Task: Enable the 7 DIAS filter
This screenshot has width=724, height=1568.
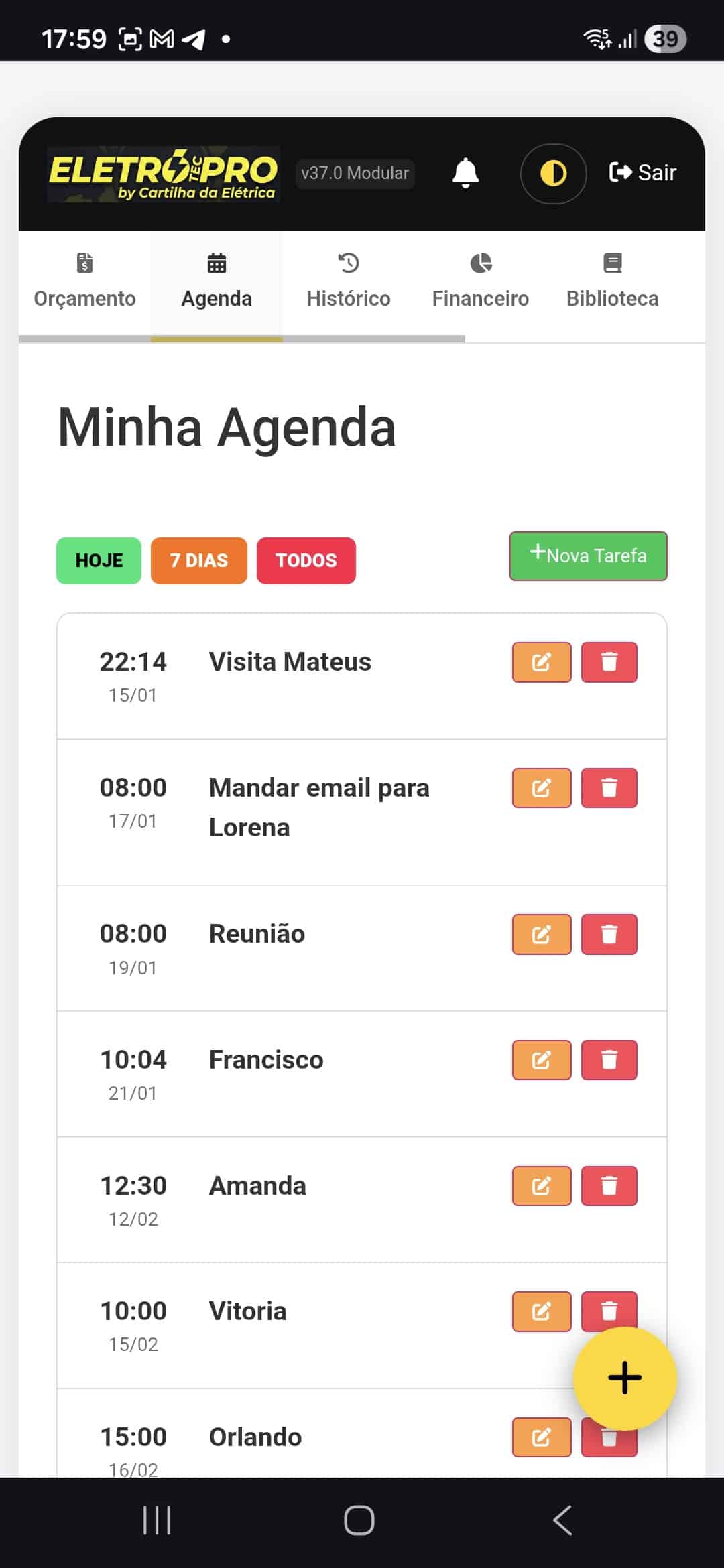Action: [198, 560]
